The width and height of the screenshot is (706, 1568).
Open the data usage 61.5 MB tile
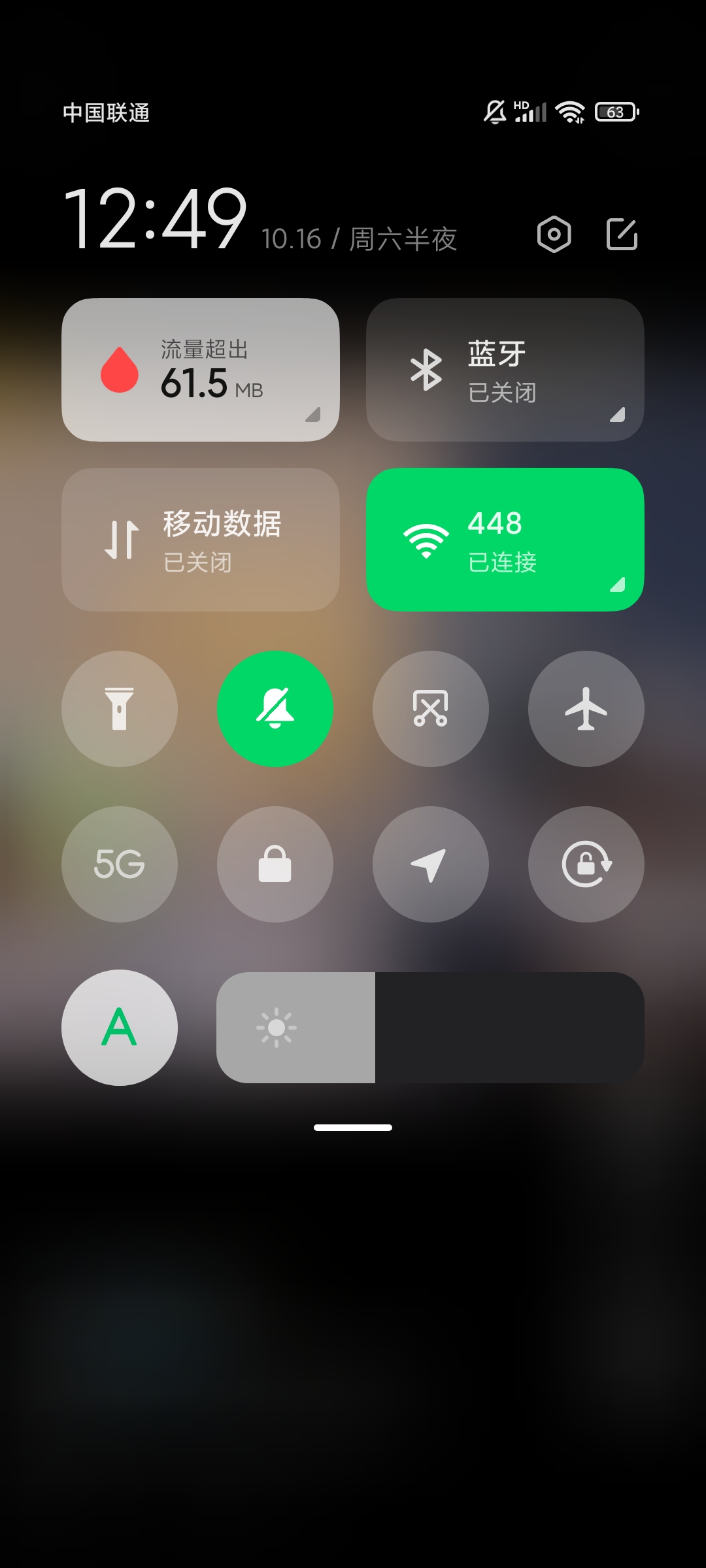click(x=201, y=370)
